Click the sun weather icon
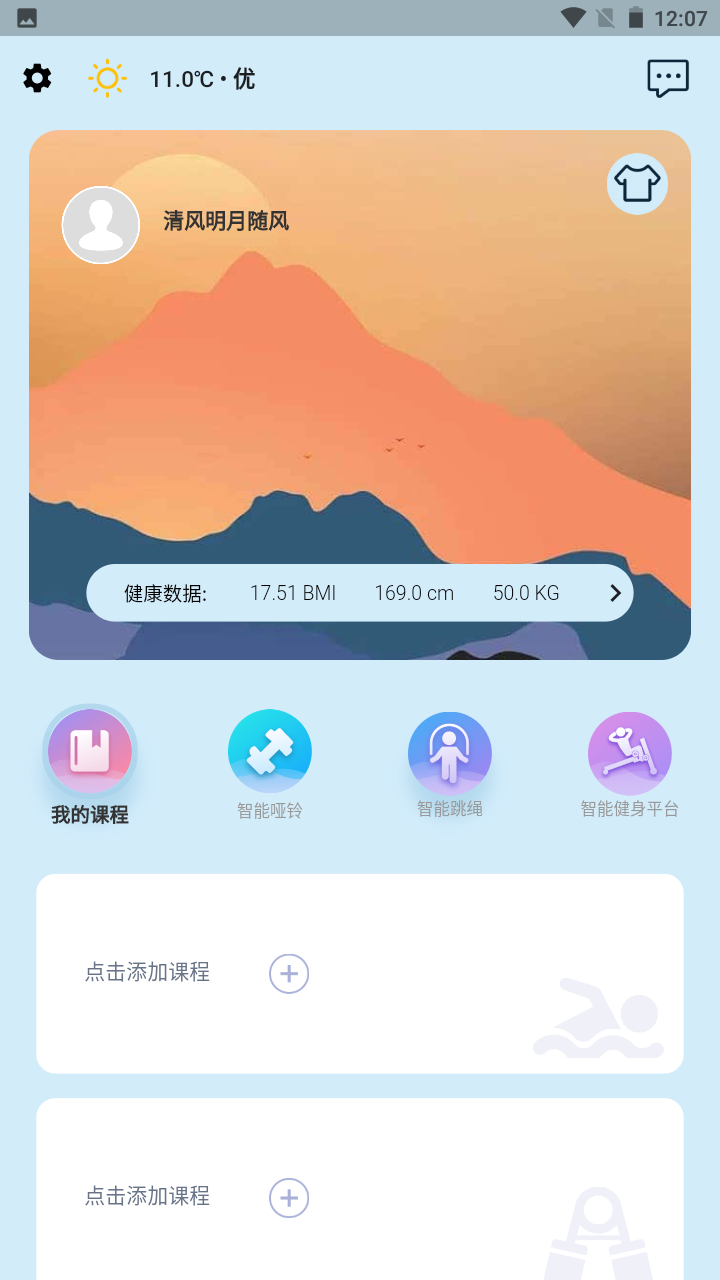 (107, 78)
